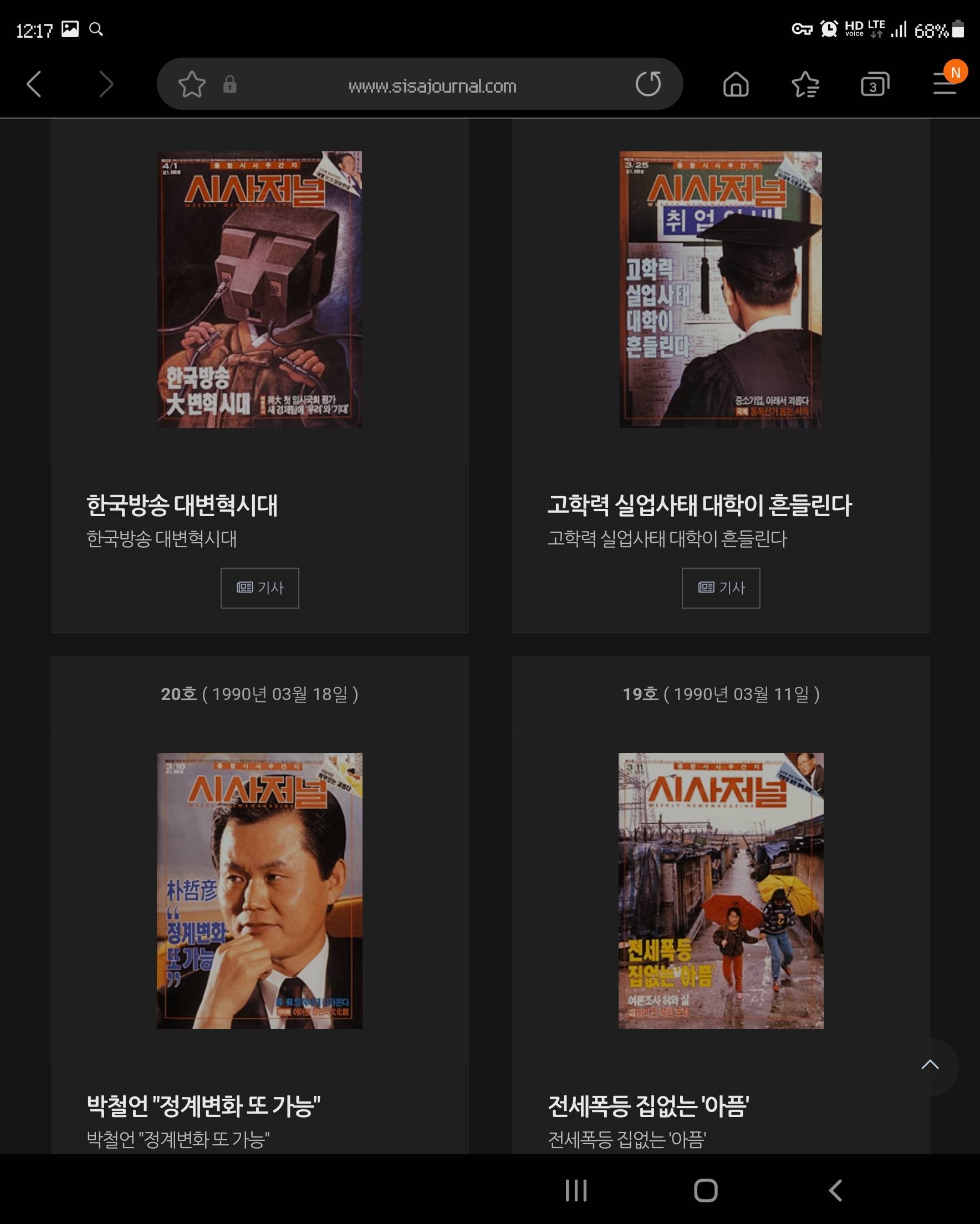The height and width of the screenshot is (1224, 980).
Task: Open the 고학력 실업사태 magazine cover
Action: pos(721,289)
